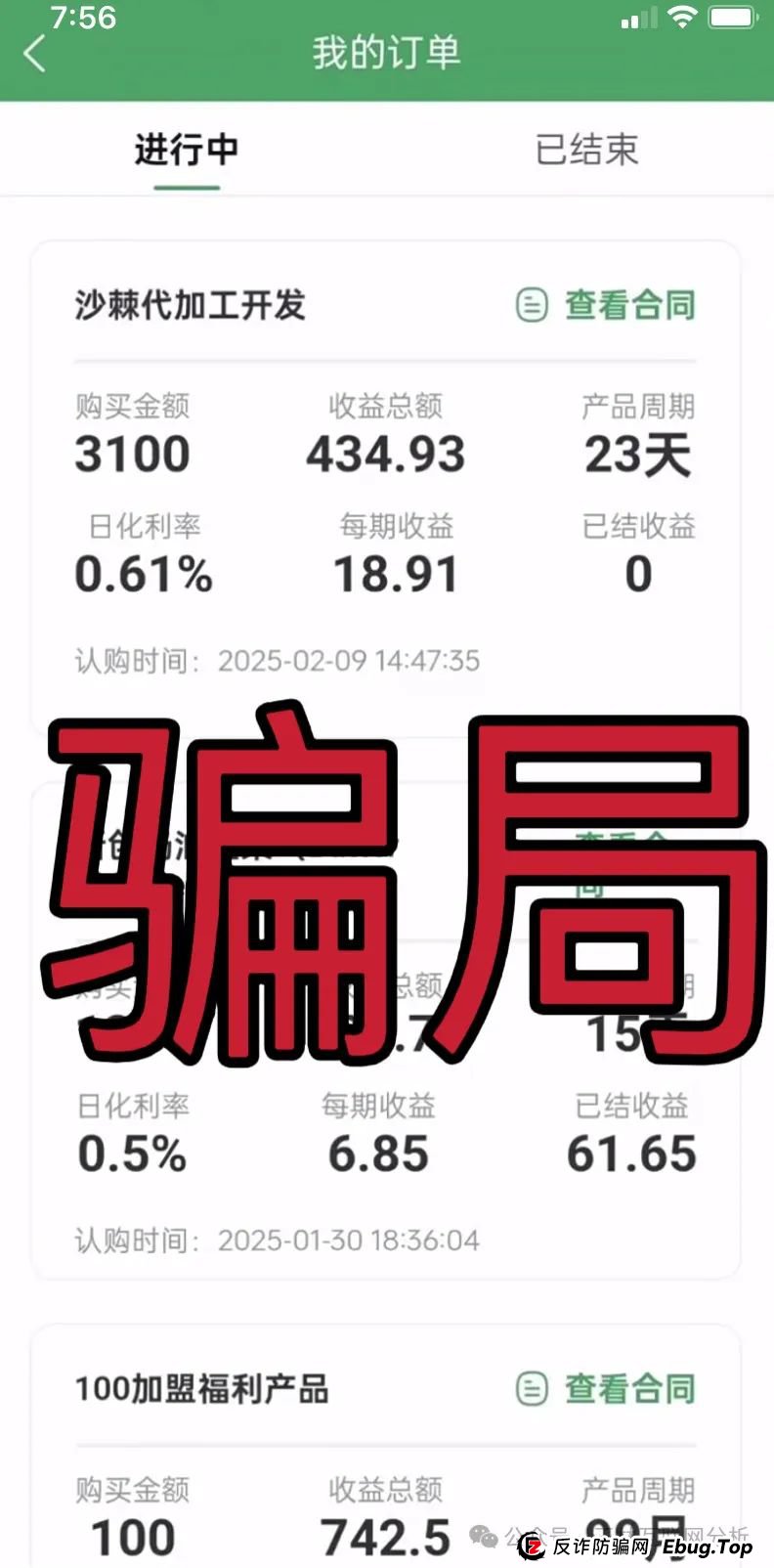This screenshot has width=774, height=1568.
Task: Select the 进行中 tab
Action: click(188, 150)
